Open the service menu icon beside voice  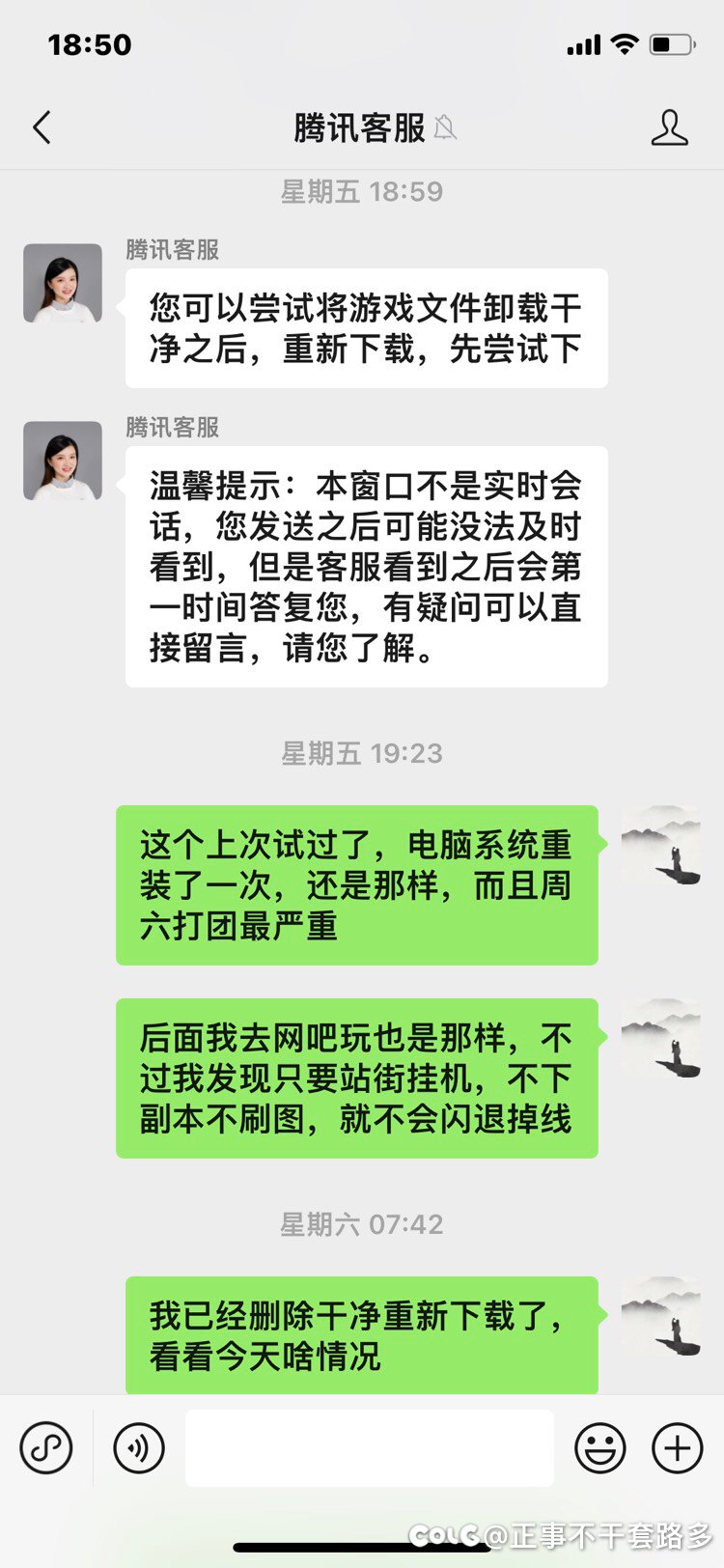pyautogui.click(x=46, y=1448)
